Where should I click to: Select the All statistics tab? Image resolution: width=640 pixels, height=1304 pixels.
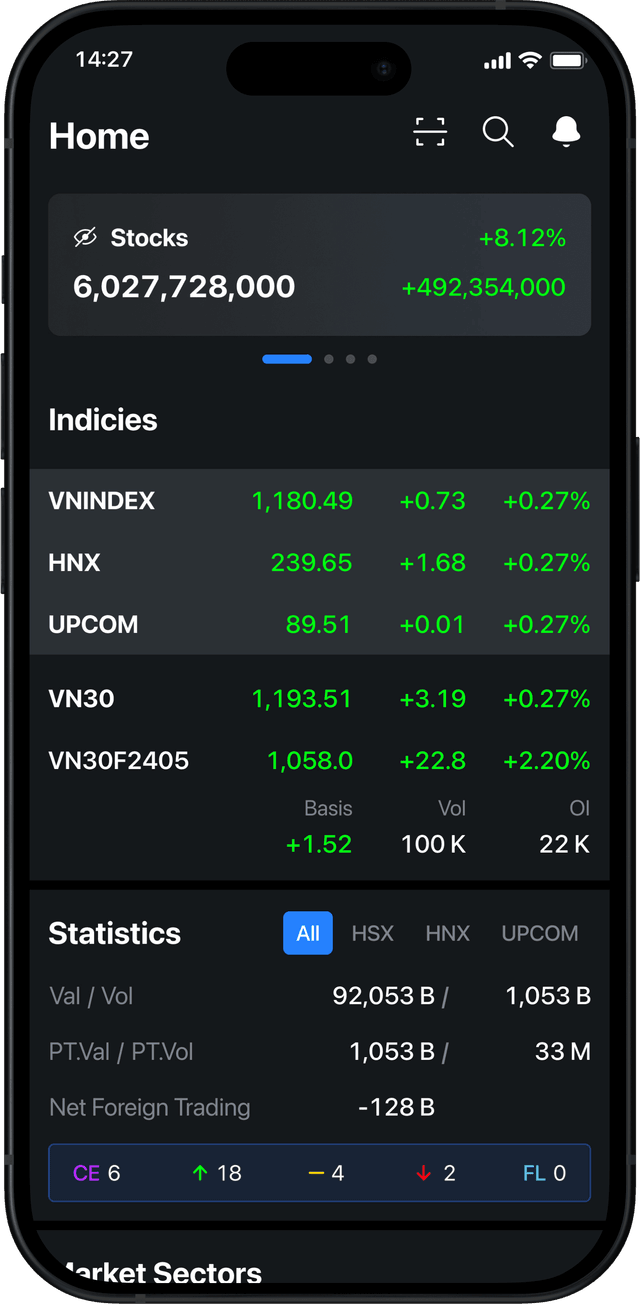point(308,933)
